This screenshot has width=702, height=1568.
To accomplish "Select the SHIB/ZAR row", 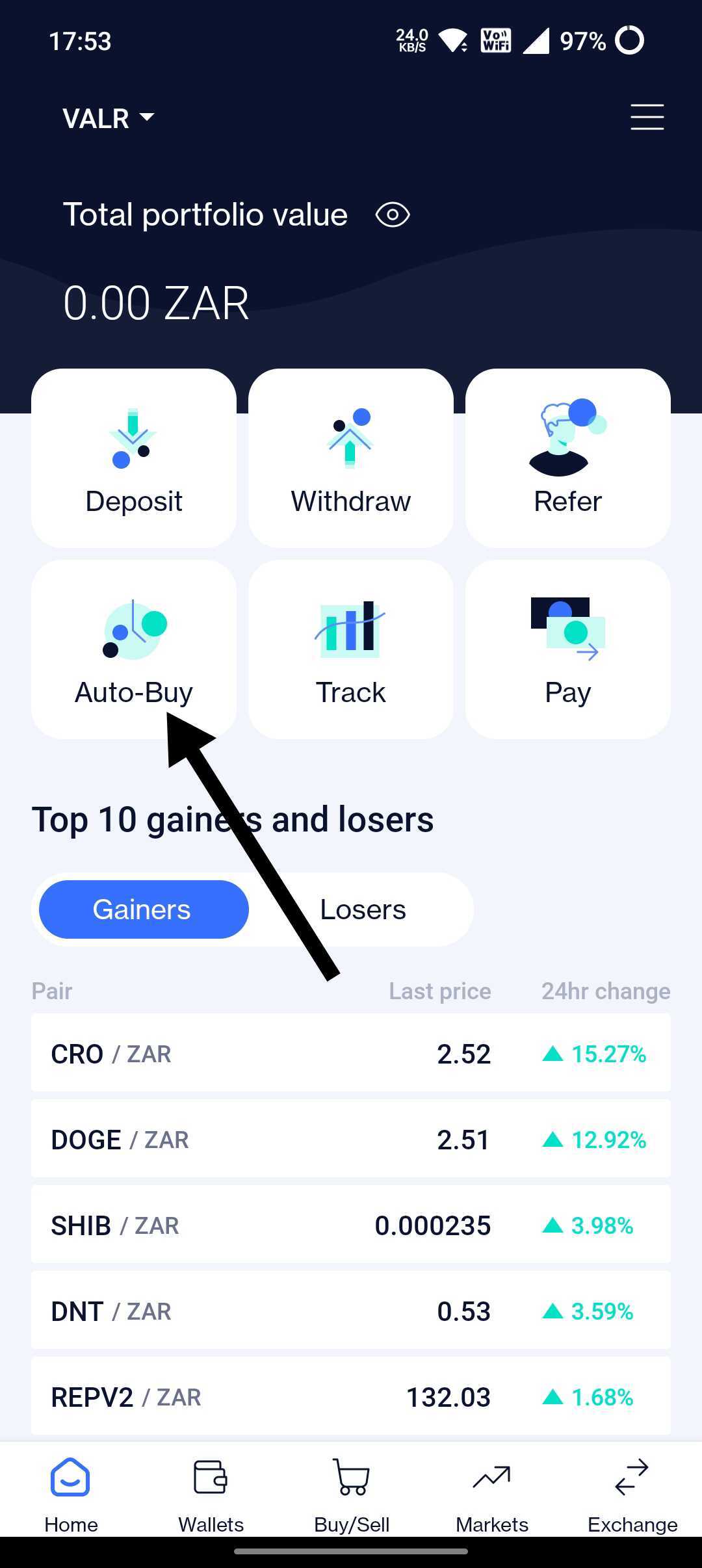I will (351, 1225).
